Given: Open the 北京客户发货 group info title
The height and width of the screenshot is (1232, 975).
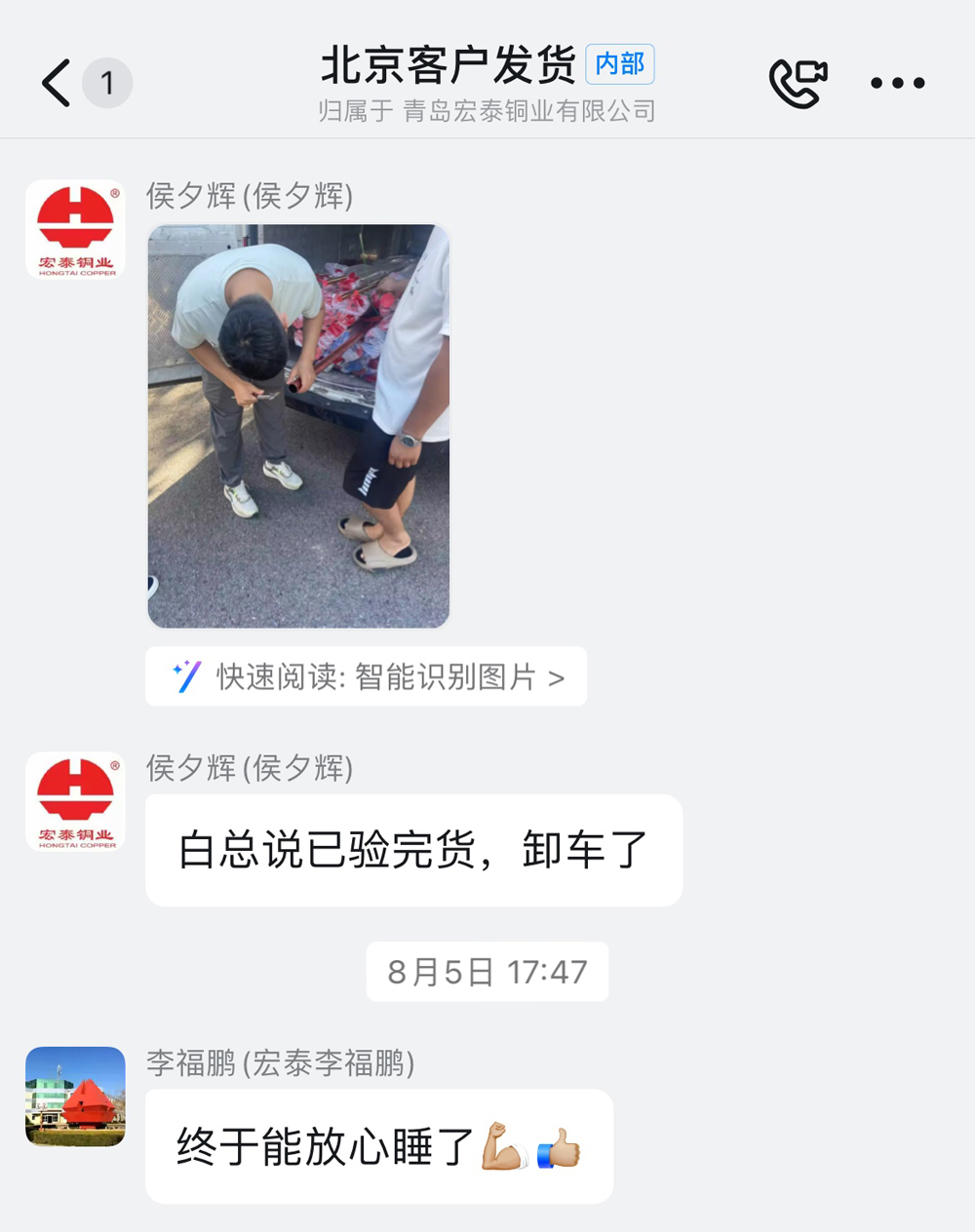Looking at the screenshot, I should click(x=448, y=66).
